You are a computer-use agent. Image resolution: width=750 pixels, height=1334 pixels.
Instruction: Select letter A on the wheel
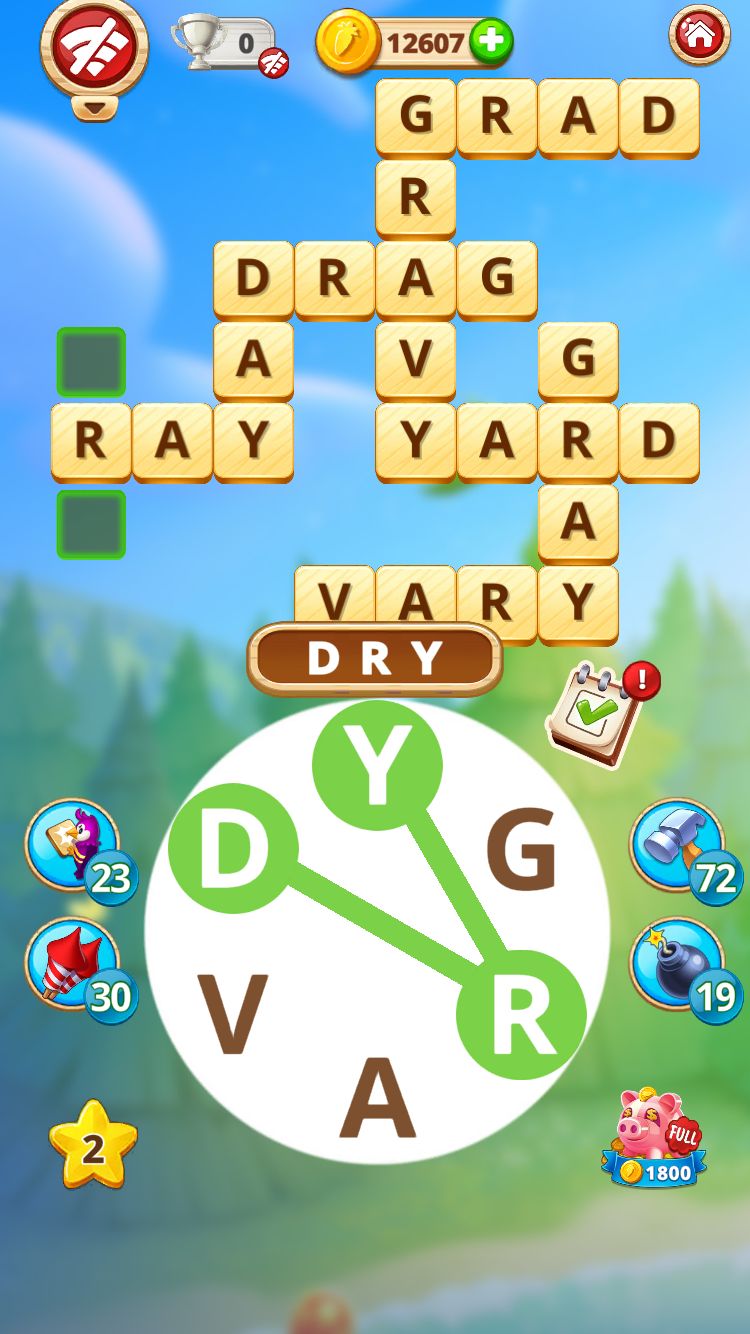tap(377, 1100)
